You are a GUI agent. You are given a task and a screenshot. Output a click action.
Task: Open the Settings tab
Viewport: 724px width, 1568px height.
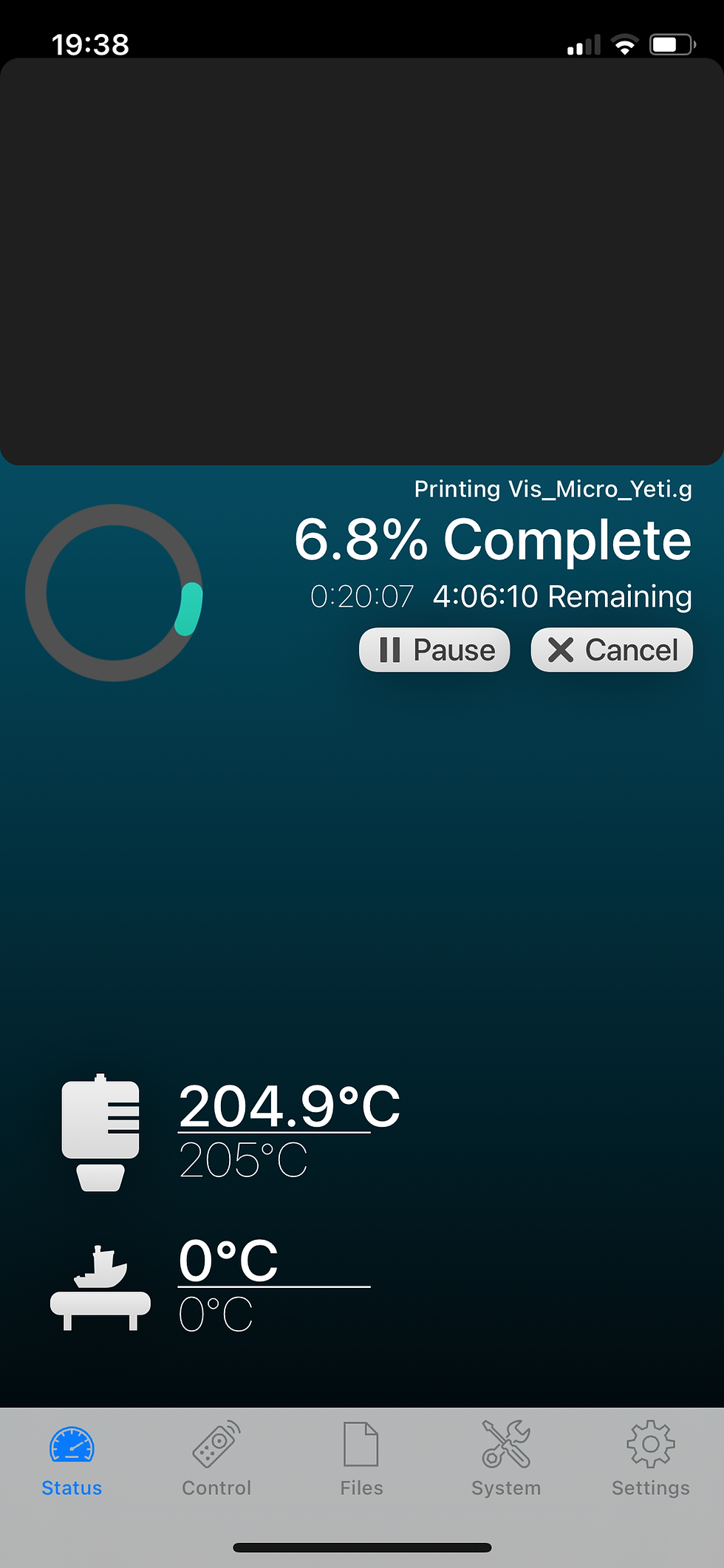tap(651, 1459)
